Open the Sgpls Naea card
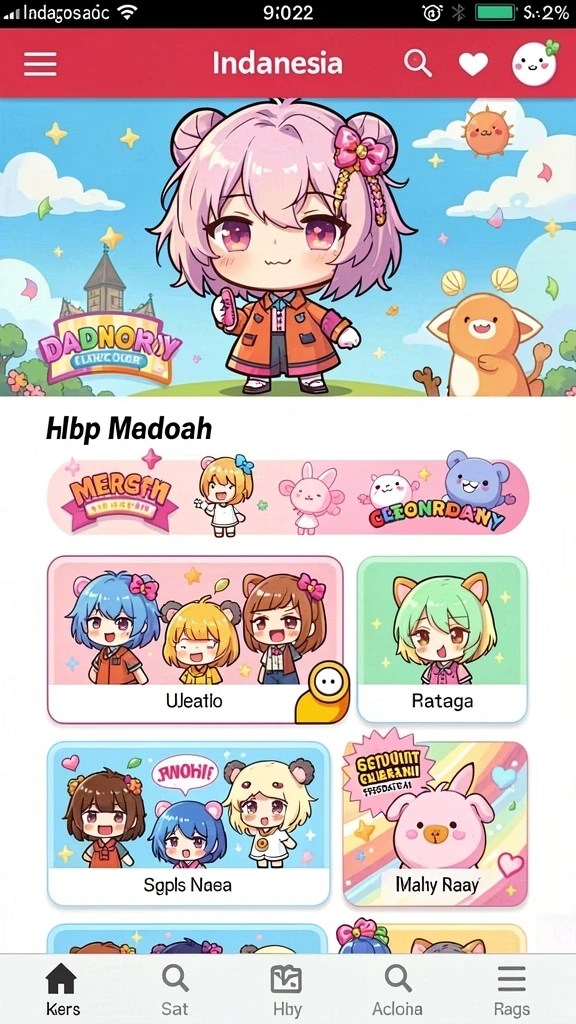The height and width of the screenshot is (1024, 576). (x=189, y=824)
